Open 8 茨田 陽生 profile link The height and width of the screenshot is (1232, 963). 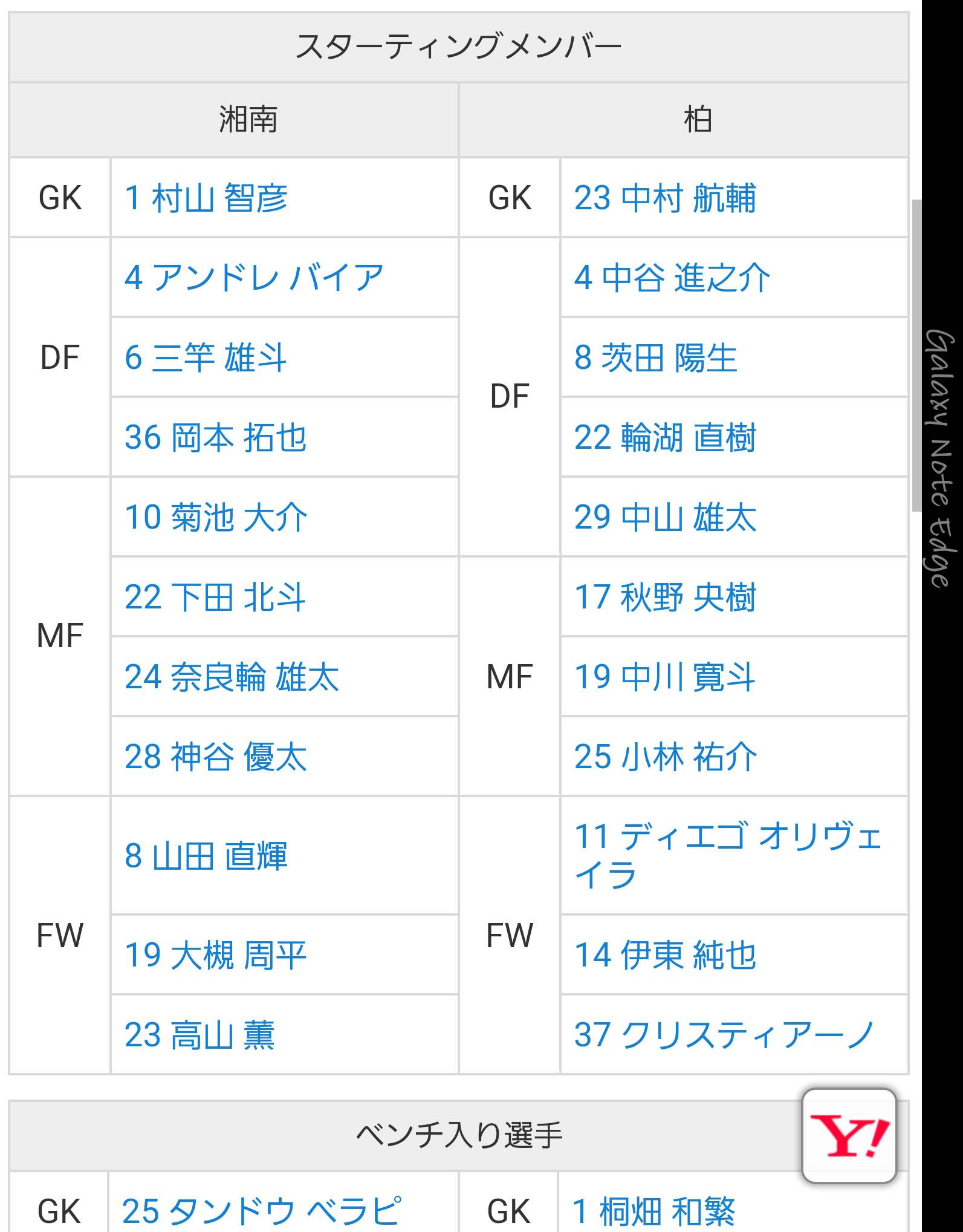656,357
